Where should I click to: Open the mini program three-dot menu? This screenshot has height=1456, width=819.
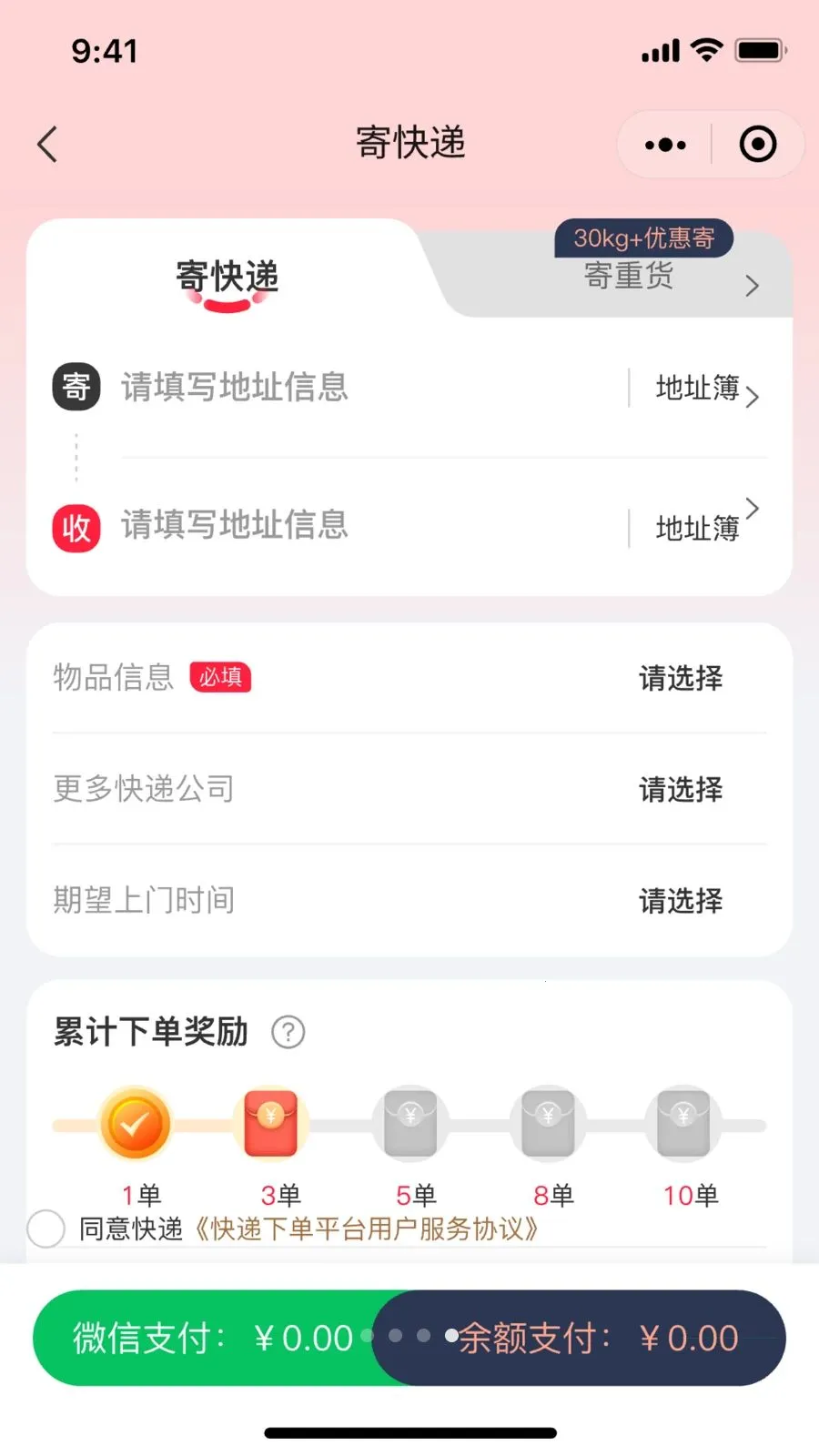click(665, 145)
